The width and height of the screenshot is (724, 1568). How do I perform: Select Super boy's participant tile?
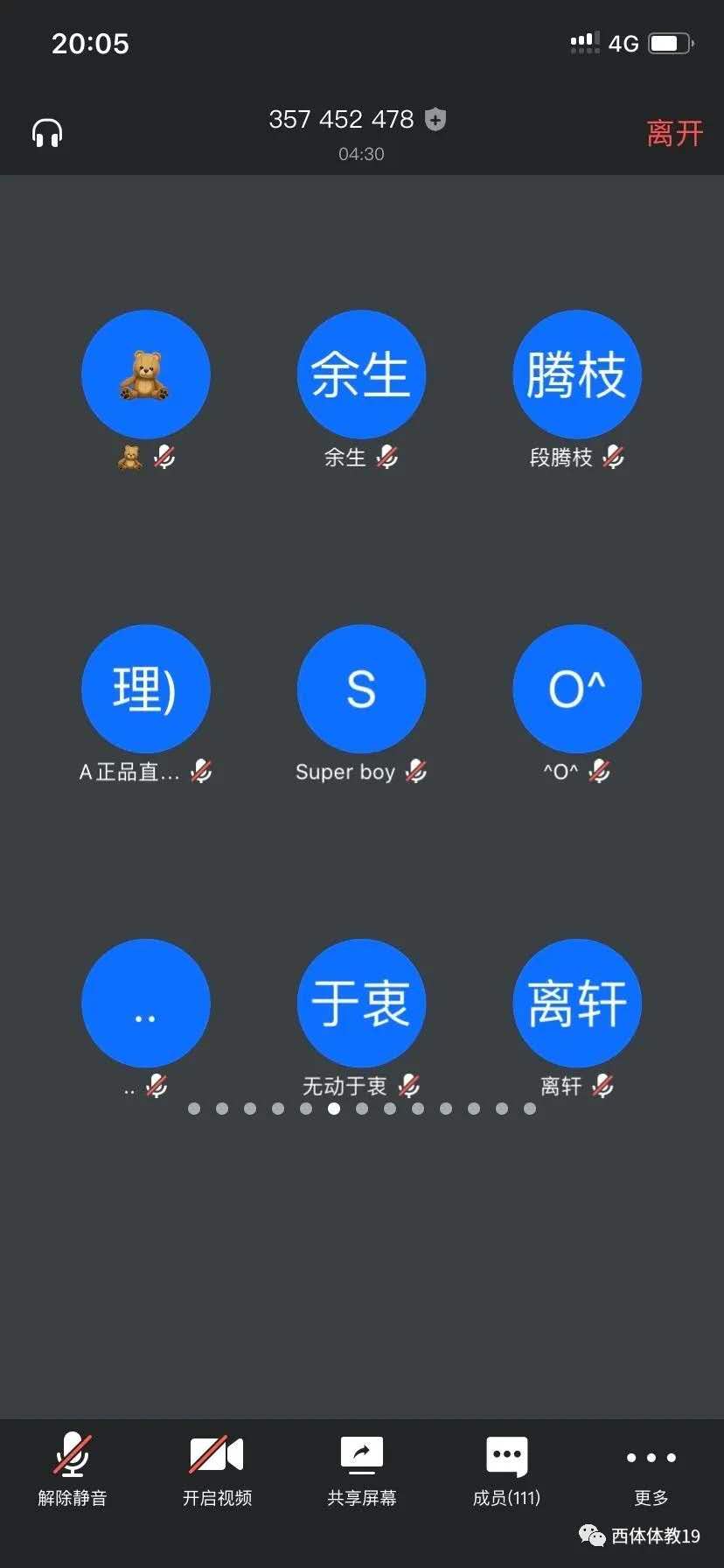(361, 689)
